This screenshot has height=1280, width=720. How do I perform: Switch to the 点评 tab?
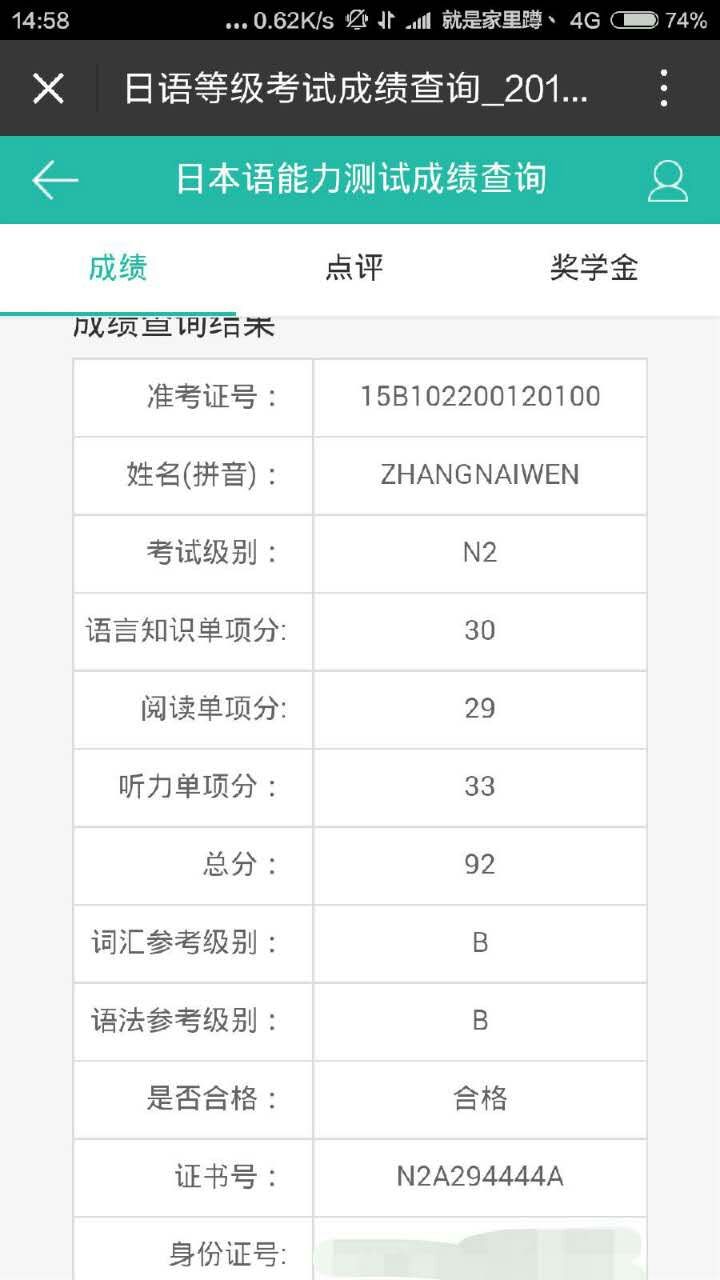click(354, 268)
